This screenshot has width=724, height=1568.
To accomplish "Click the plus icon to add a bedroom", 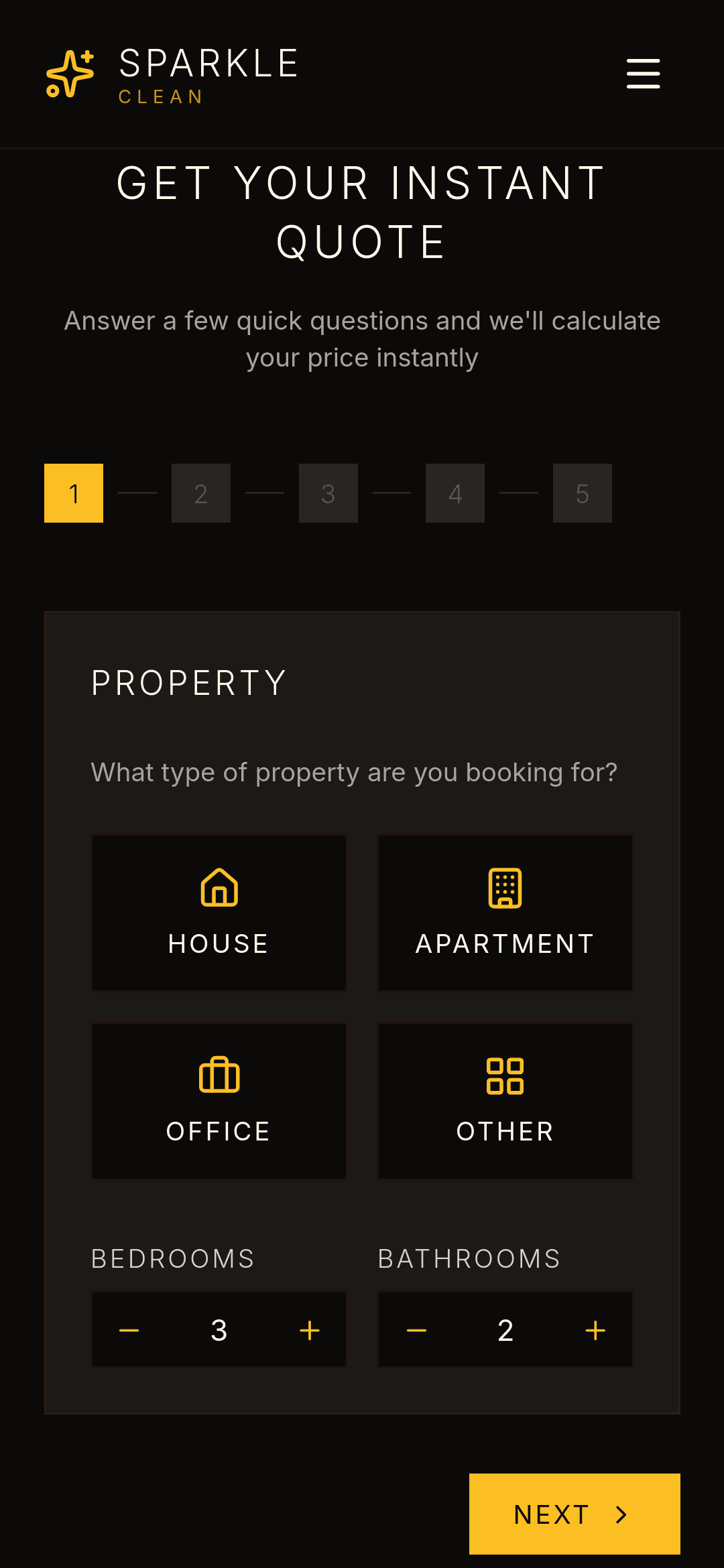I will (309, 1329).
